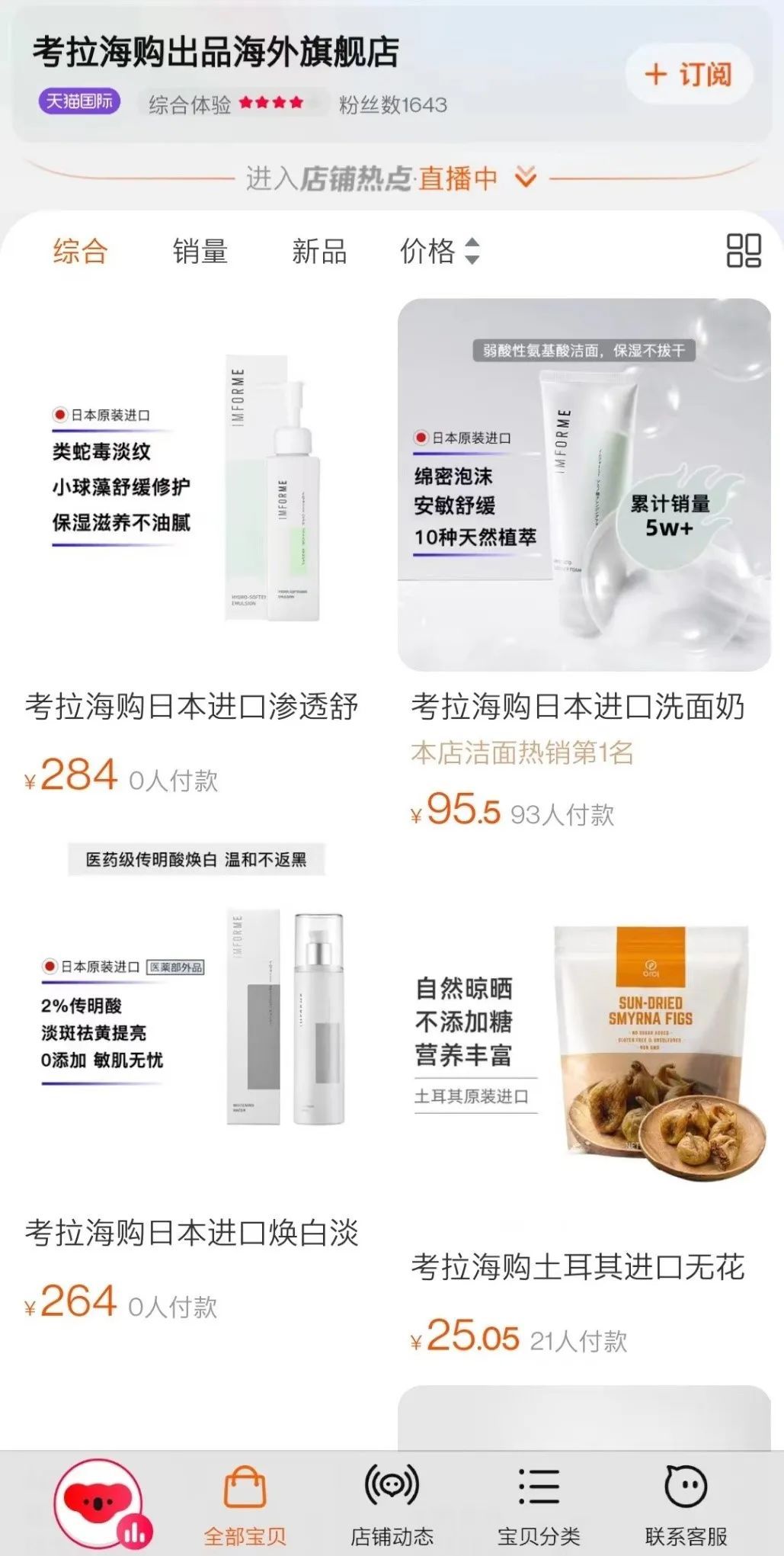Open the 渗透舒 emulsion product priced 284
Screen dimensions: 784x1556
(x=194, y=488)
